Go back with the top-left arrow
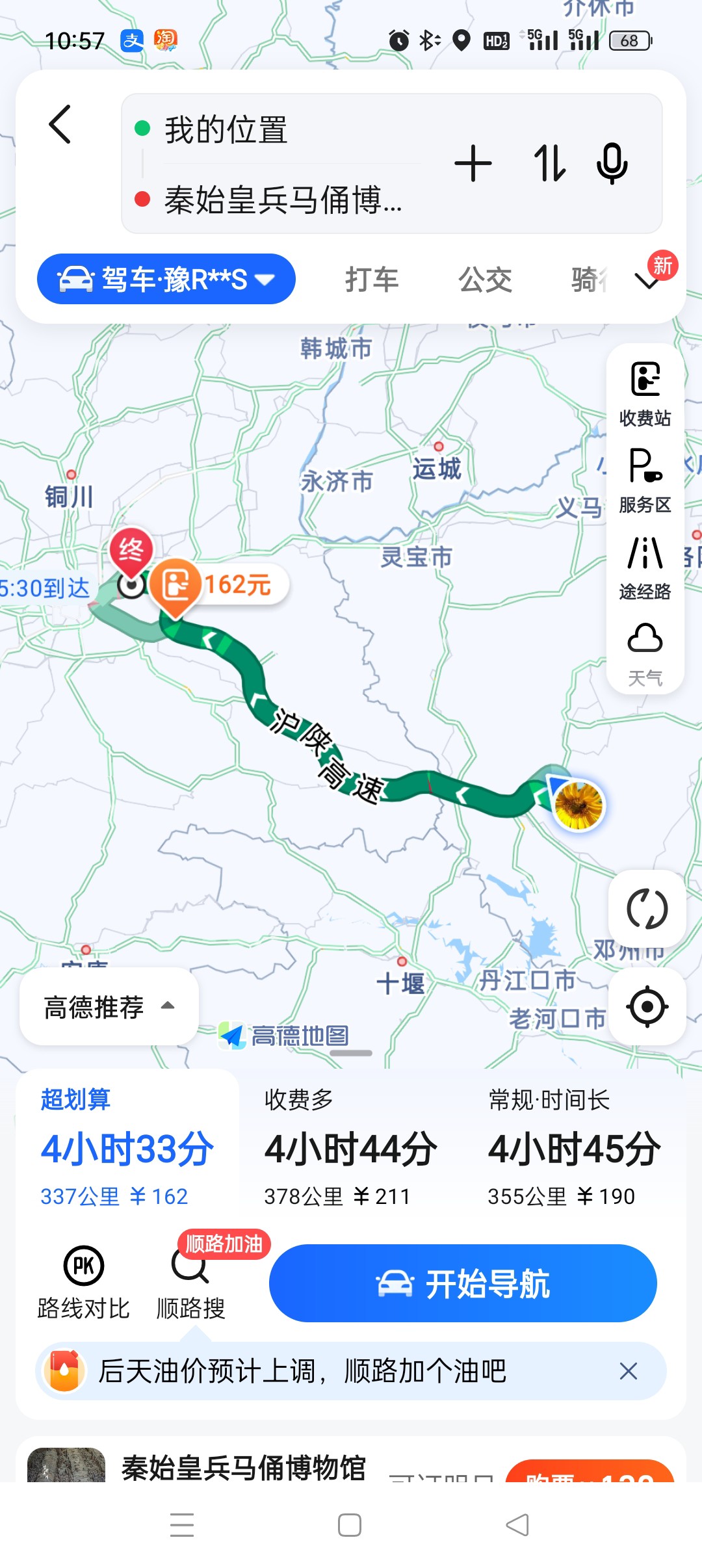The image size is (702, 1568). pyautogui.click(x=60, y=124)
